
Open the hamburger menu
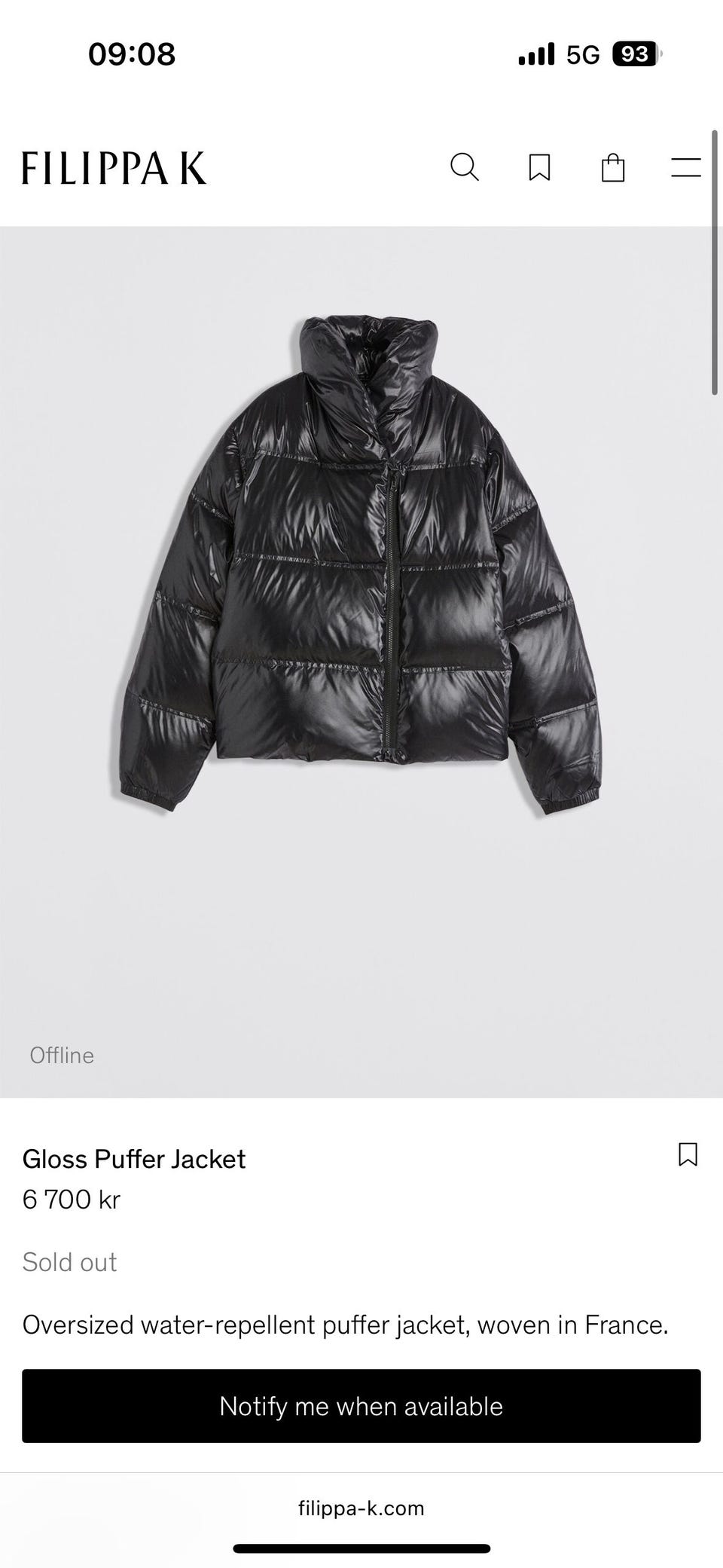[x=685, y=167]
